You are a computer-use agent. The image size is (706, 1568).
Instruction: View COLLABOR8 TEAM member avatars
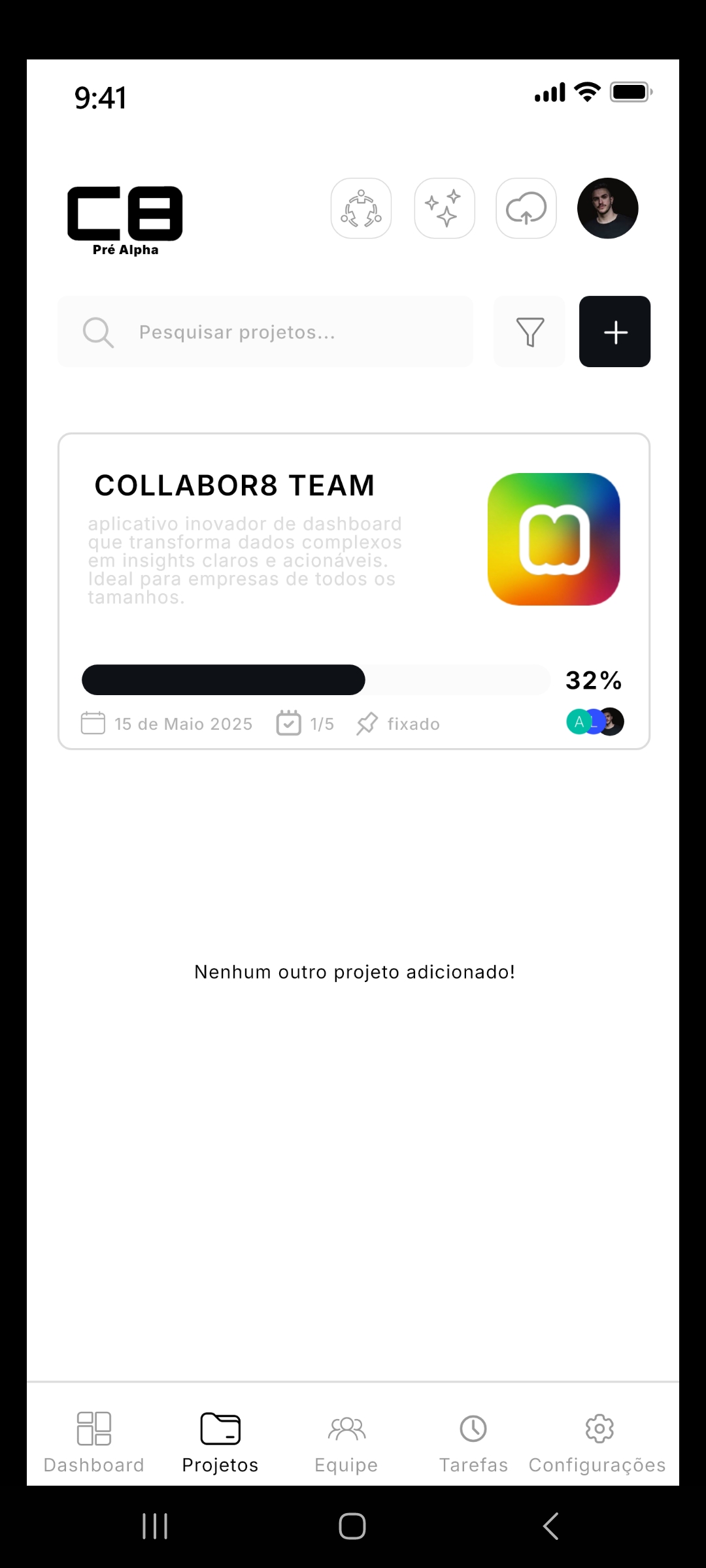[595, 722]
